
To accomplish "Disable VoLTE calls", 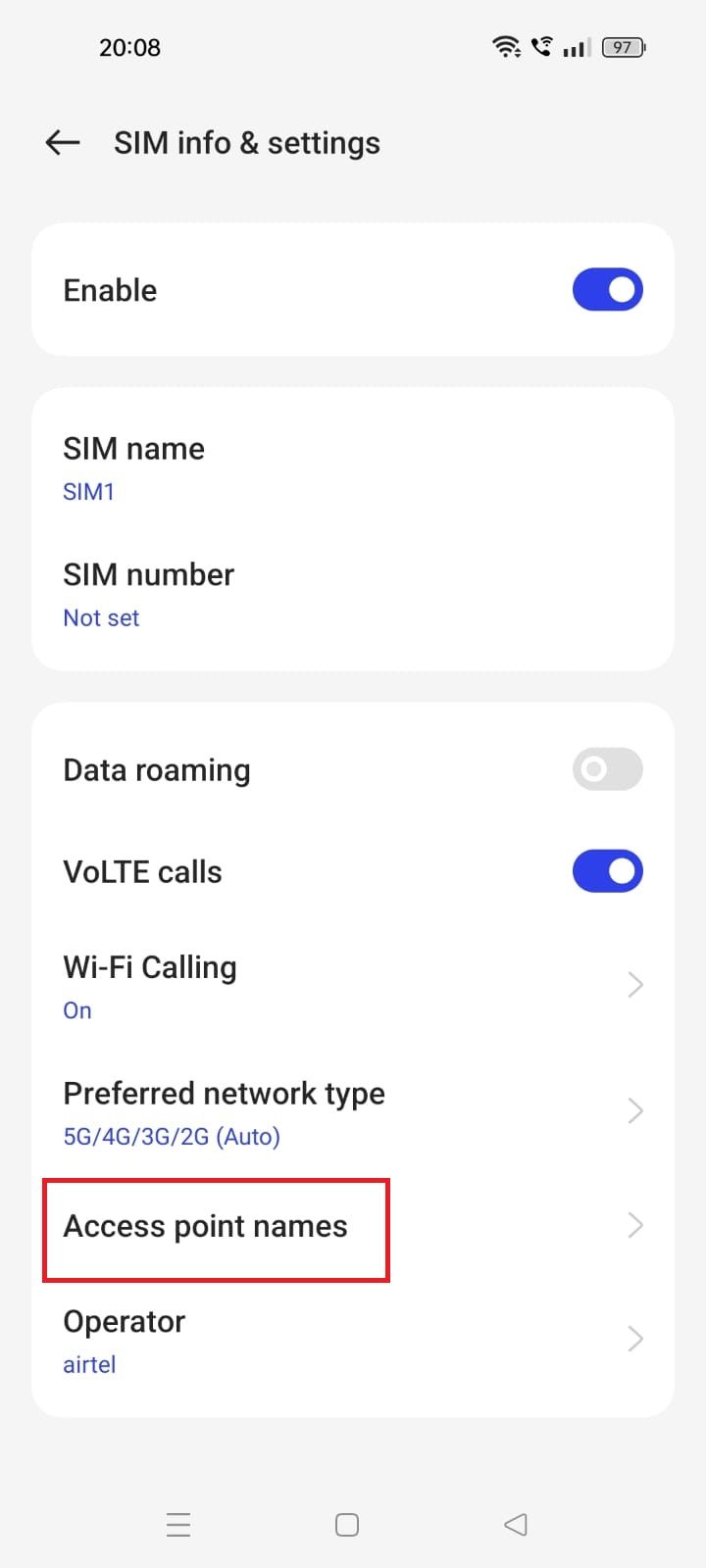I will point(607,870).
